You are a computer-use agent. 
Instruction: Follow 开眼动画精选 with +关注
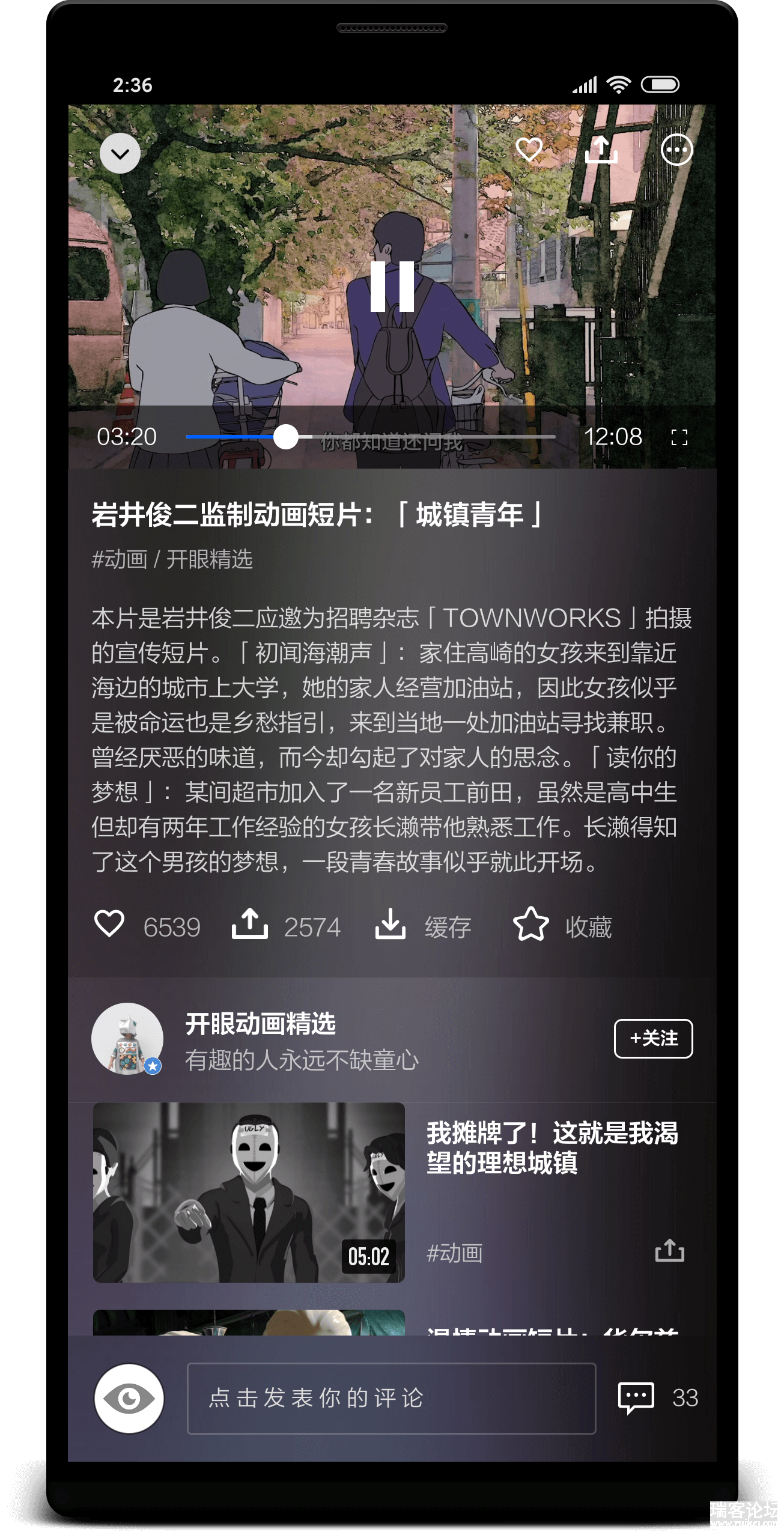coord(653,1038)
